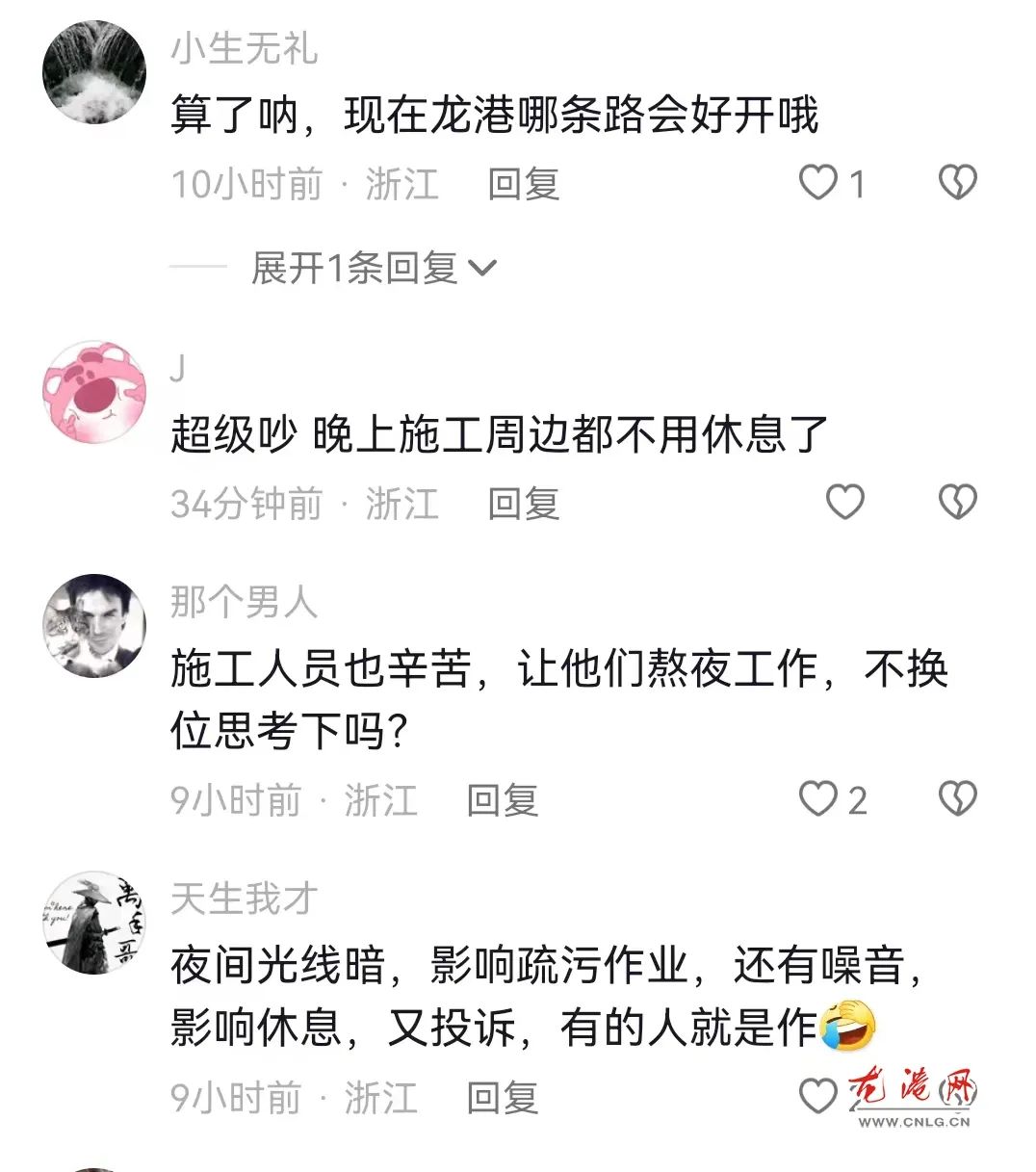Open 天生我才's profile avatar
The image size is (1036, 1172).
tap(94, 923)
